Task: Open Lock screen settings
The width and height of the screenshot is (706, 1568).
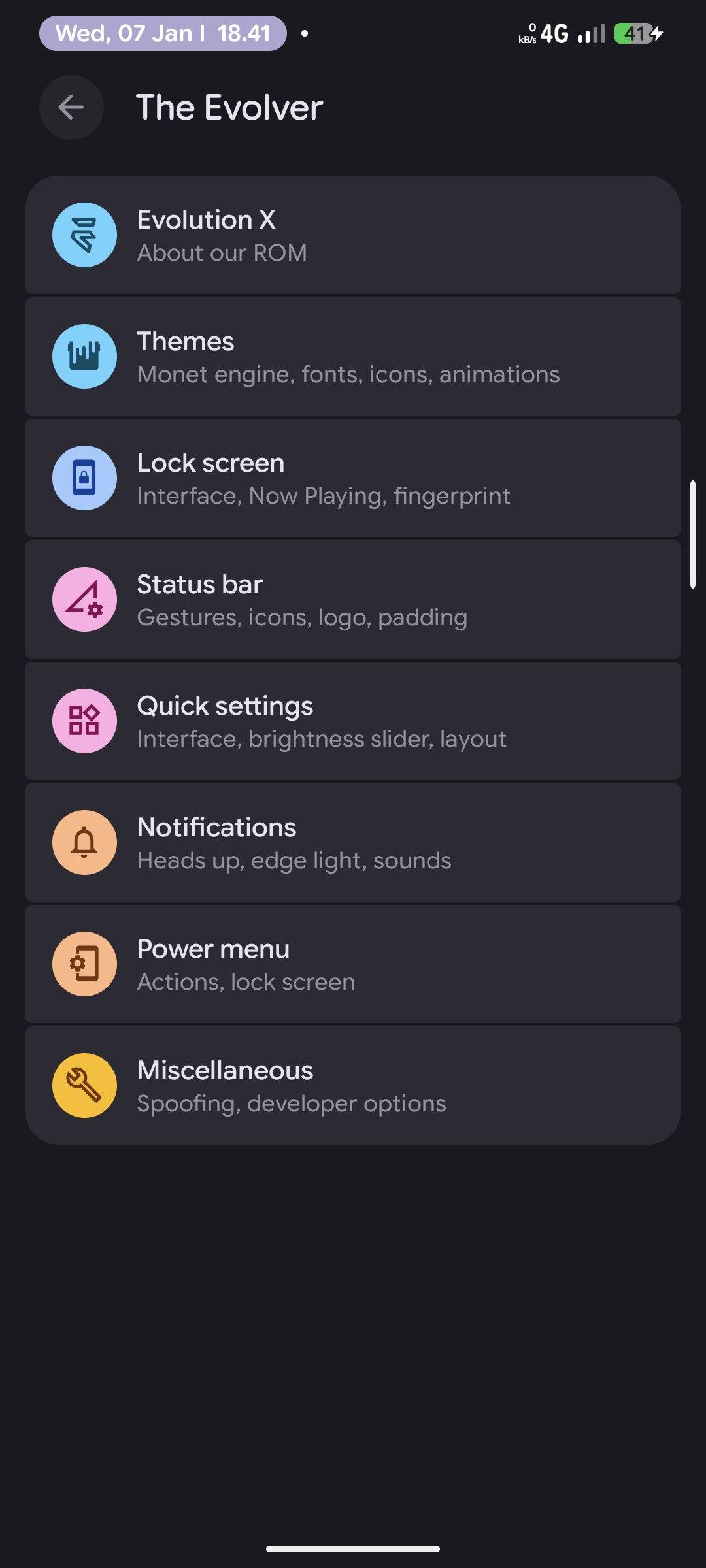Action: (x=353, y=478)
